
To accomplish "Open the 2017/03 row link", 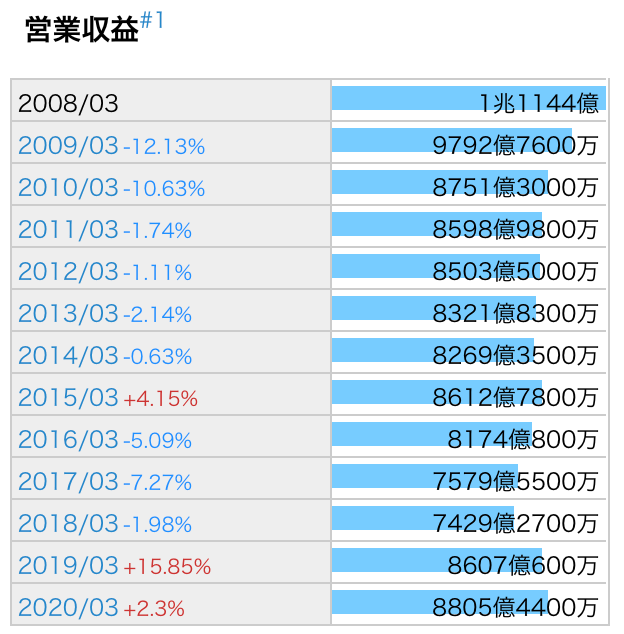I will [68, 482].
